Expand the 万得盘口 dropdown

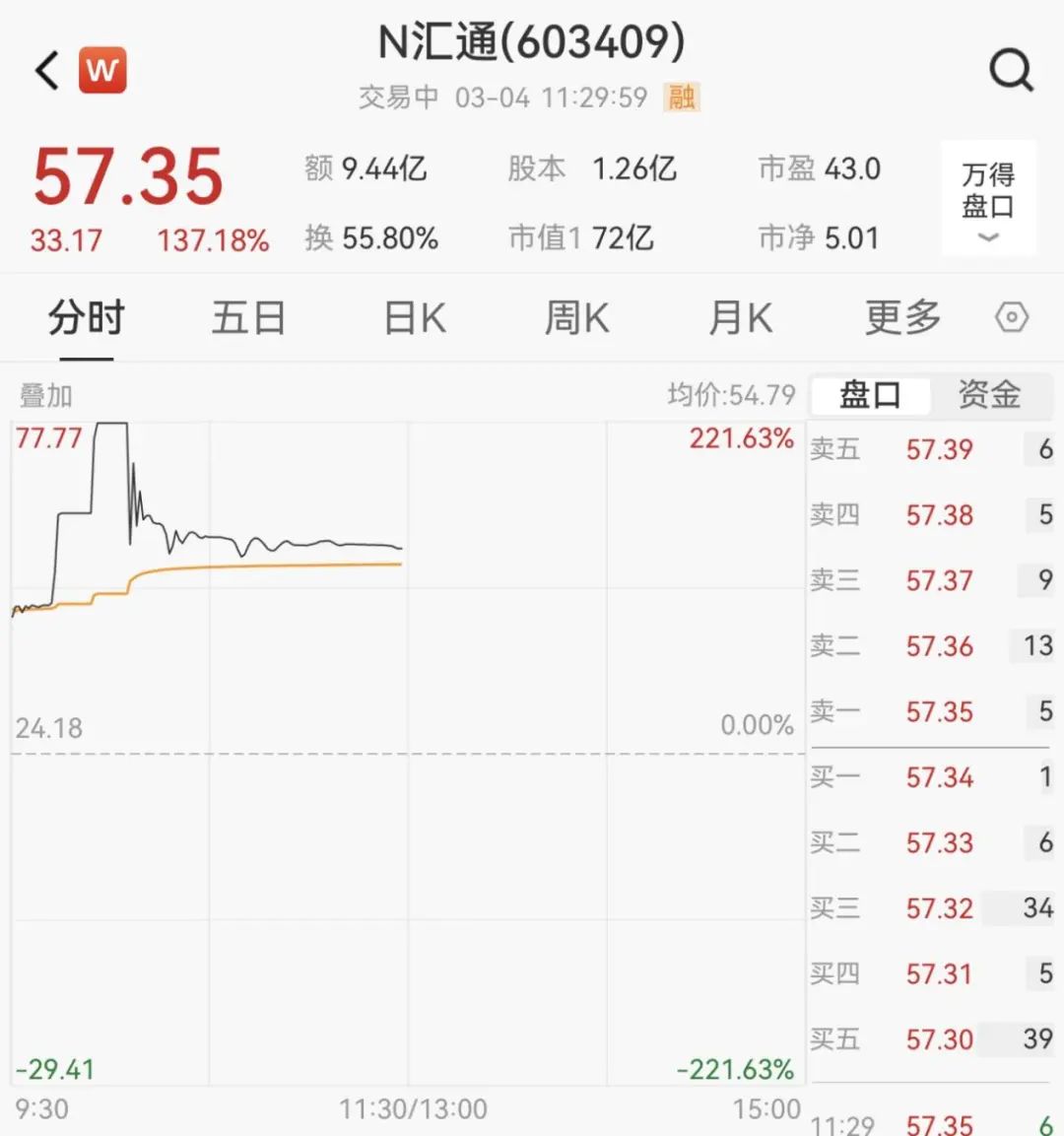pos(988,199)
